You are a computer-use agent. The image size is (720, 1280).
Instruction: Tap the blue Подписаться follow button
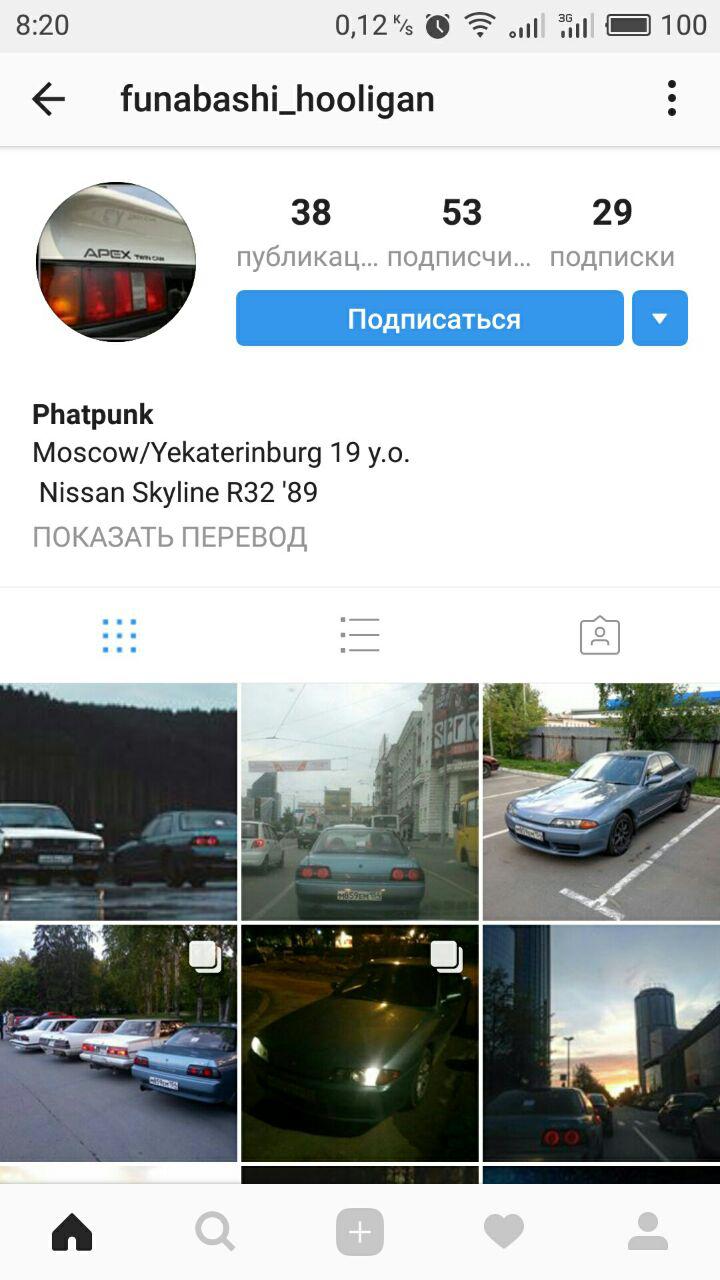(430, 318)
